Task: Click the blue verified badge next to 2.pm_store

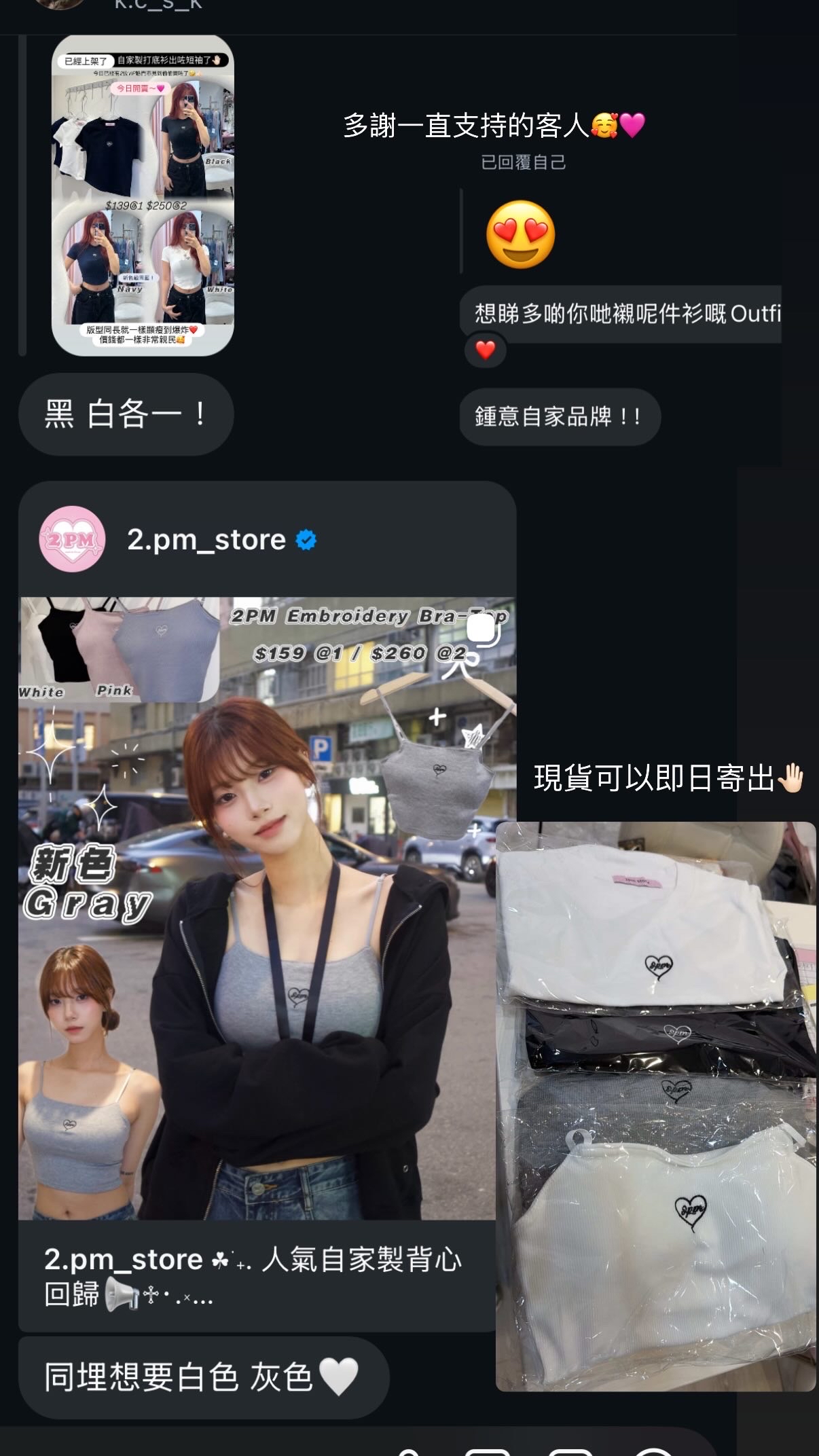Action: click(304, 539)
